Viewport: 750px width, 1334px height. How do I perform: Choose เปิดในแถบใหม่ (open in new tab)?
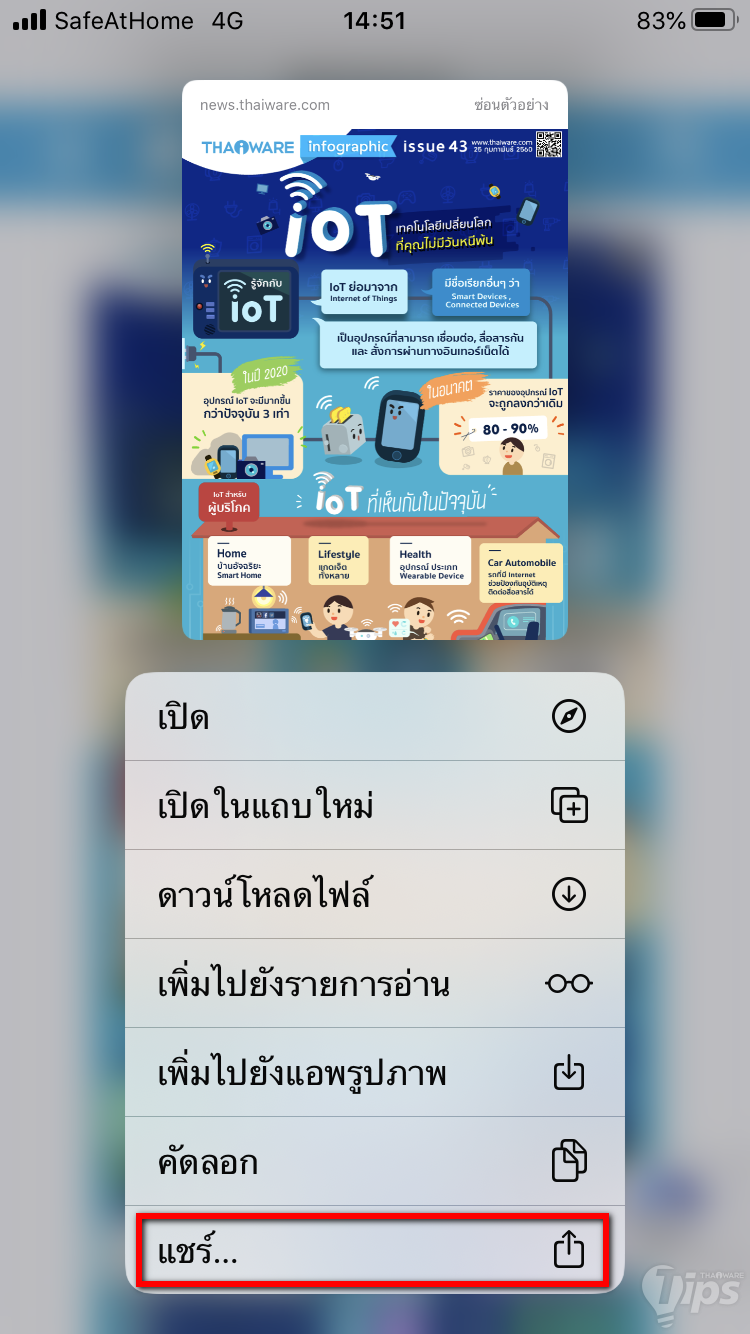(x=374, y=806)
